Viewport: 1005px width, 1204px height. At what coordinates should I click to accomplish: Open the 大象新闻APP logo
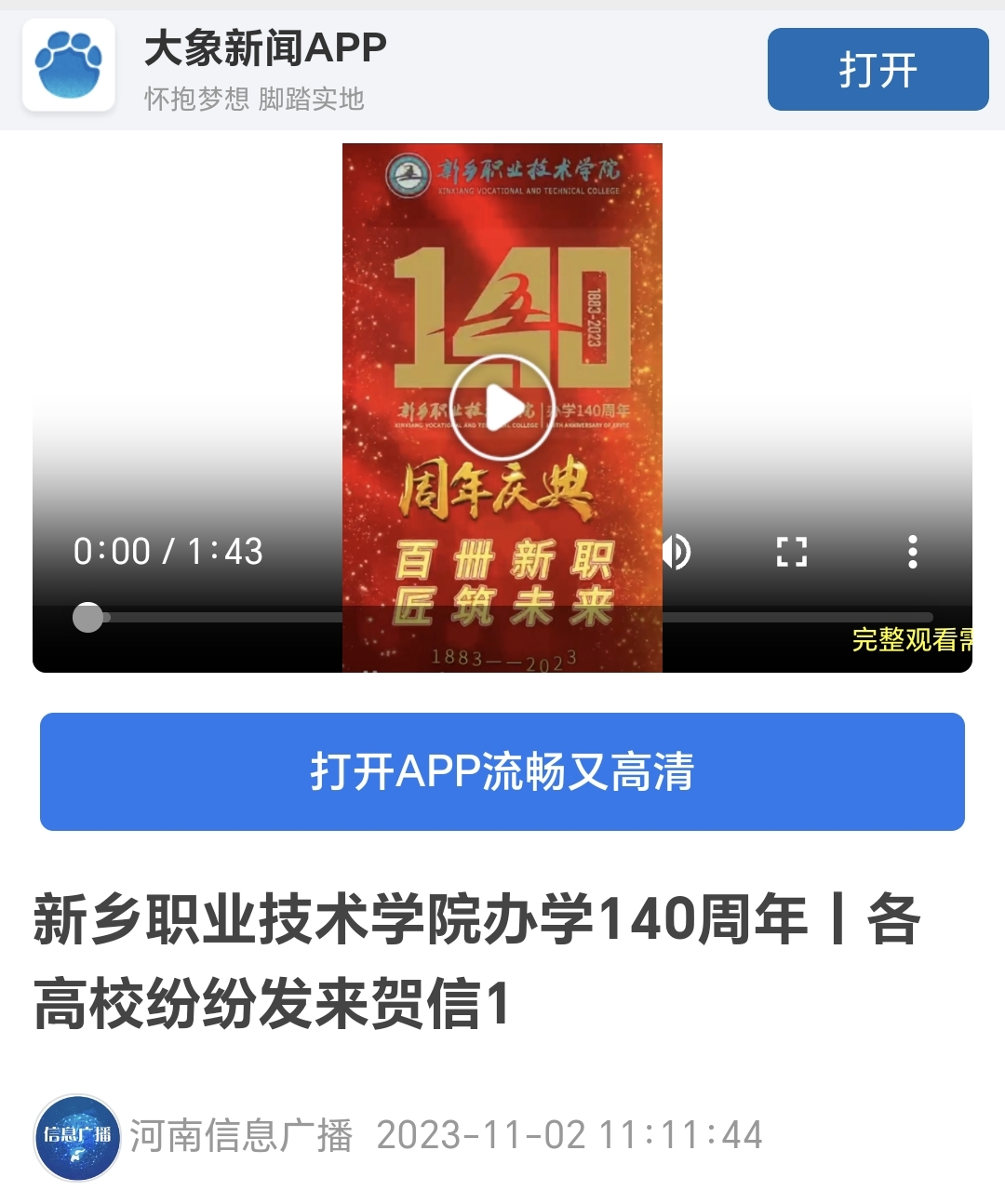(x=69, y=66)
